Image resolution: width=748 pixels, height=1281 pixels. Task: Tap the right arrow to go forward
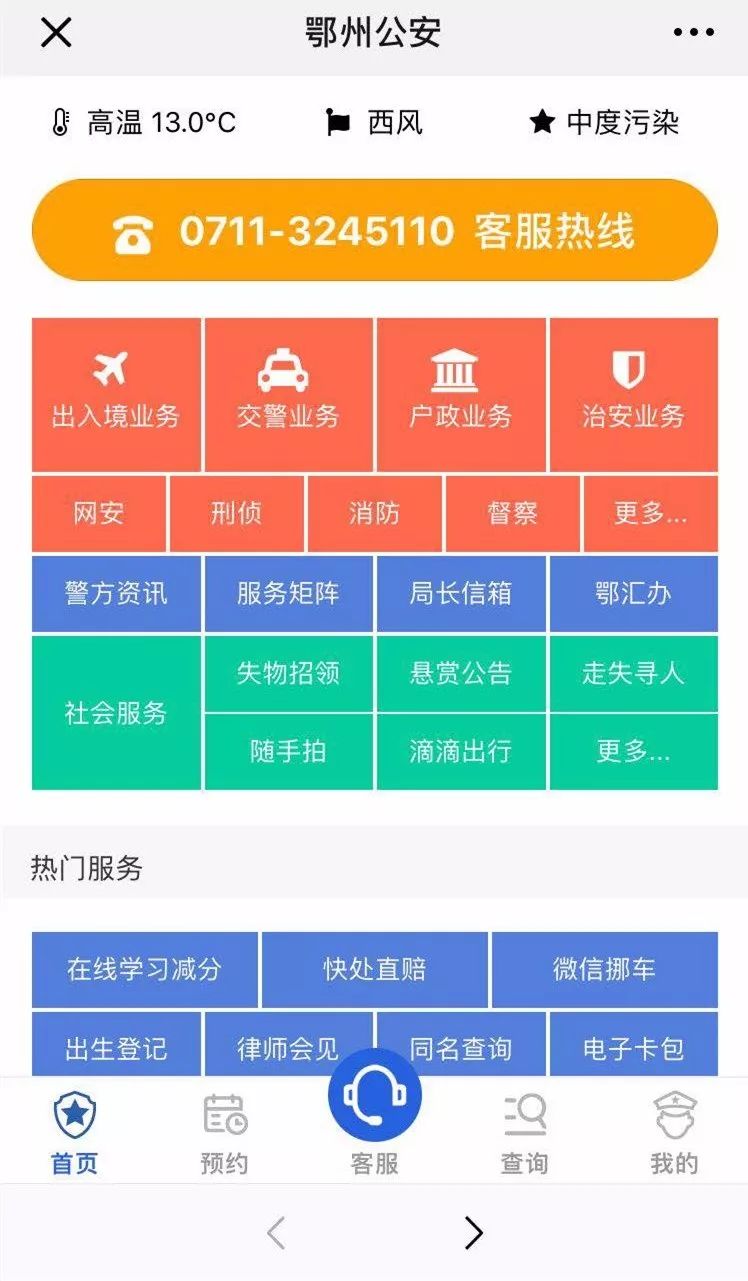pos(474,1232)
